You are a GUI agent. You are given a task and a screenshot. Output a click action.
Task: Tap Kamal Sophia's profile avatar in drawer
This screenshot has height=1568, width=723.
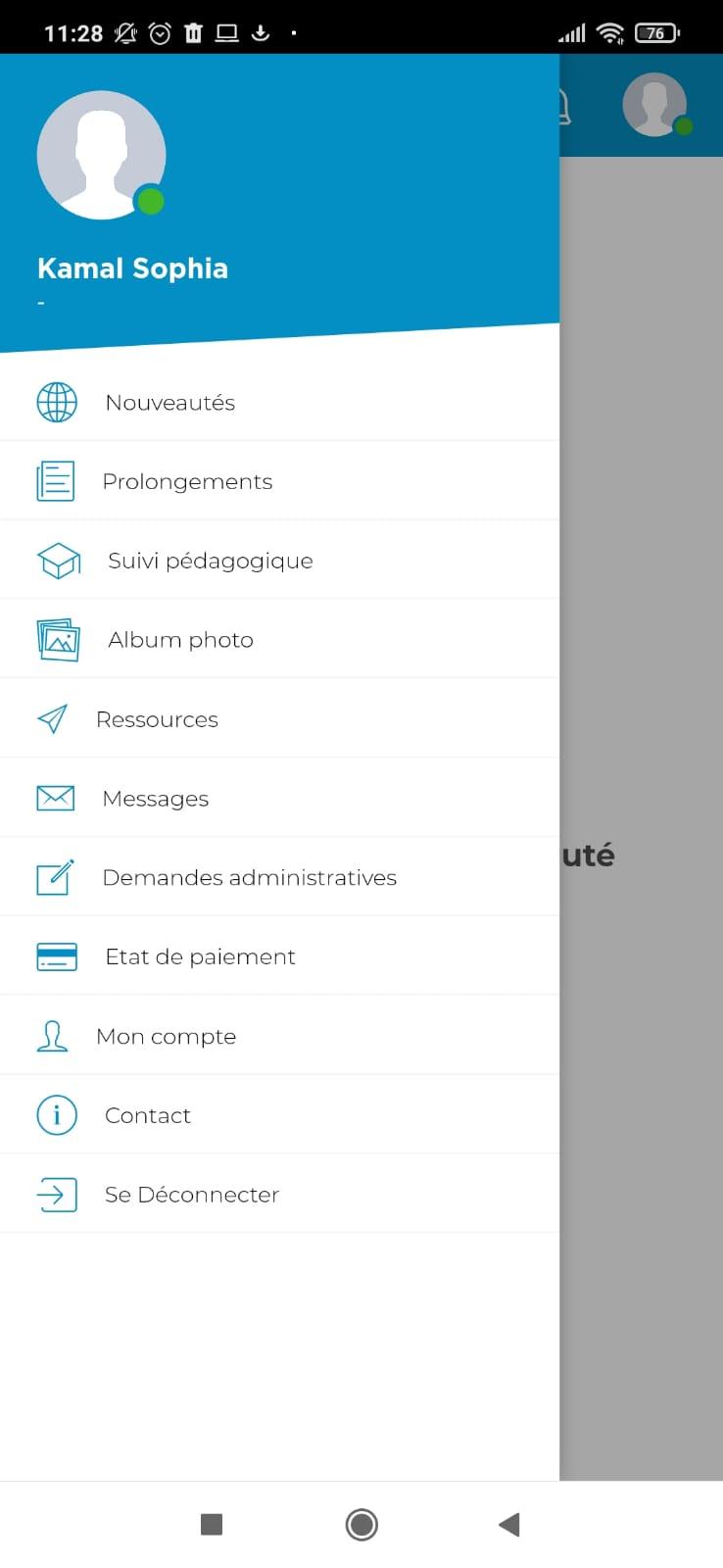[x=101, y=155]
